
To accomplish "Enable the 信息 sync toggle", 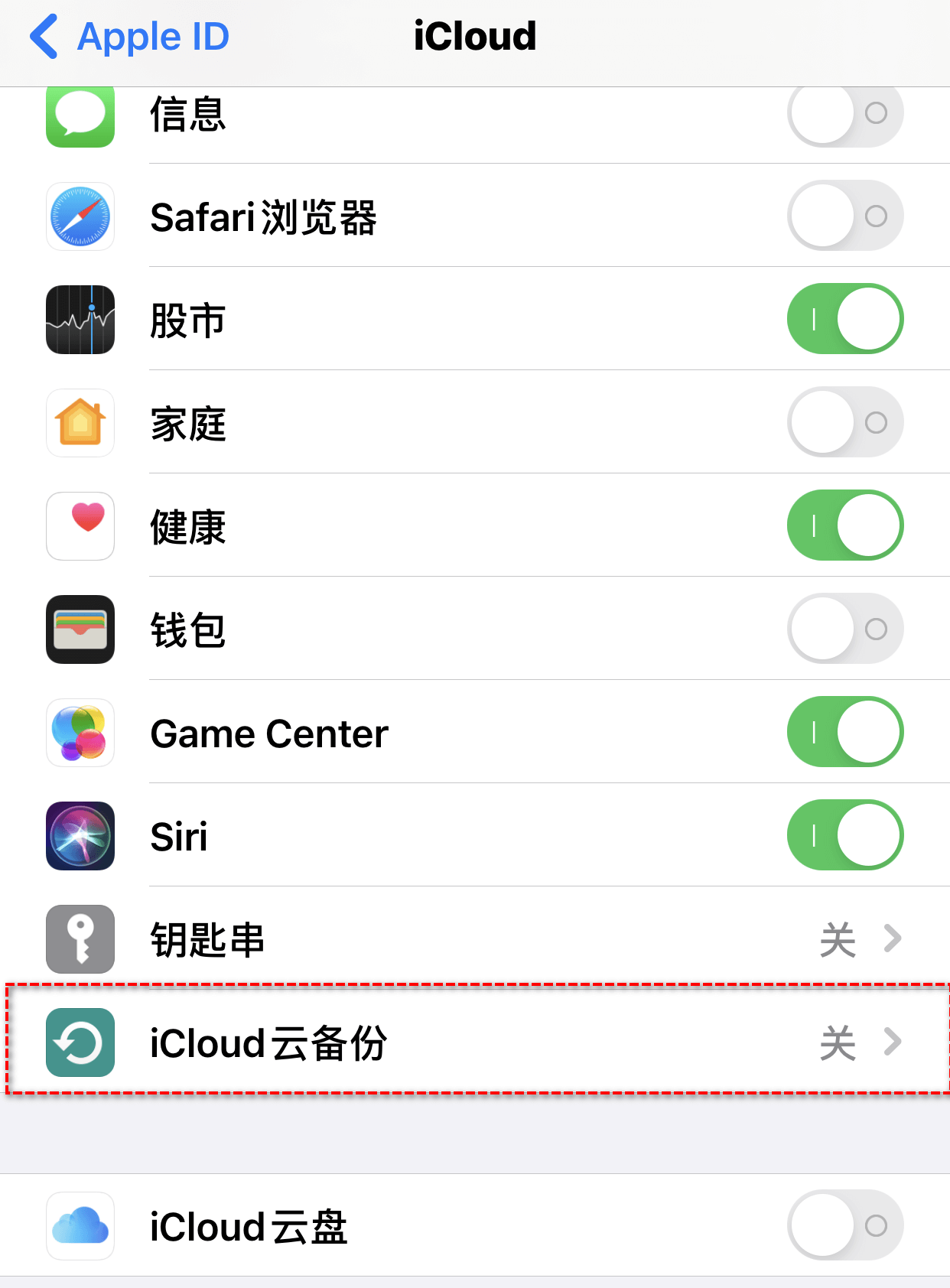I will click(x=844, y=112).
